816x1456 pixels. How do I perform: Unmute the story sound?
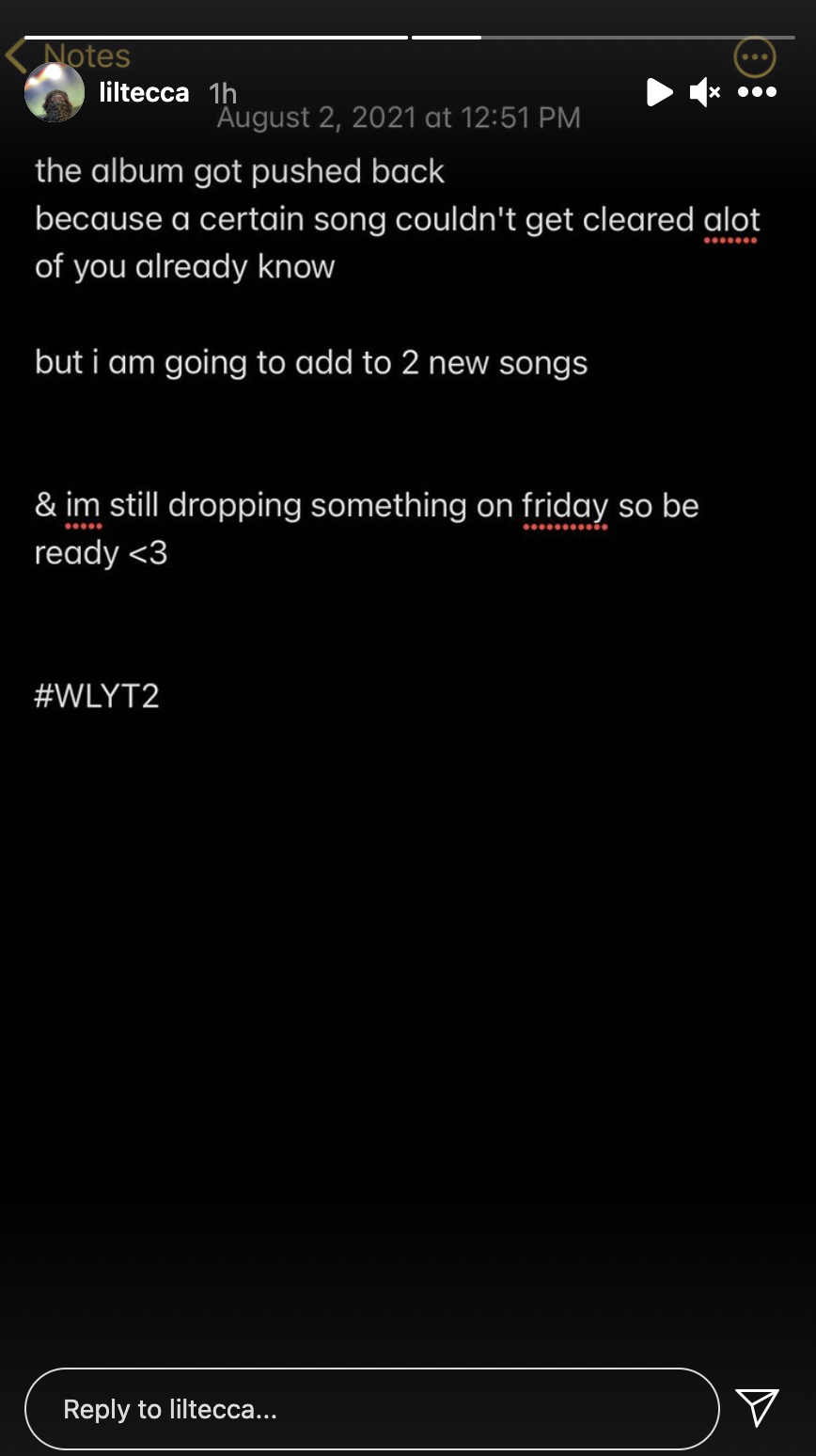(704, 92)
